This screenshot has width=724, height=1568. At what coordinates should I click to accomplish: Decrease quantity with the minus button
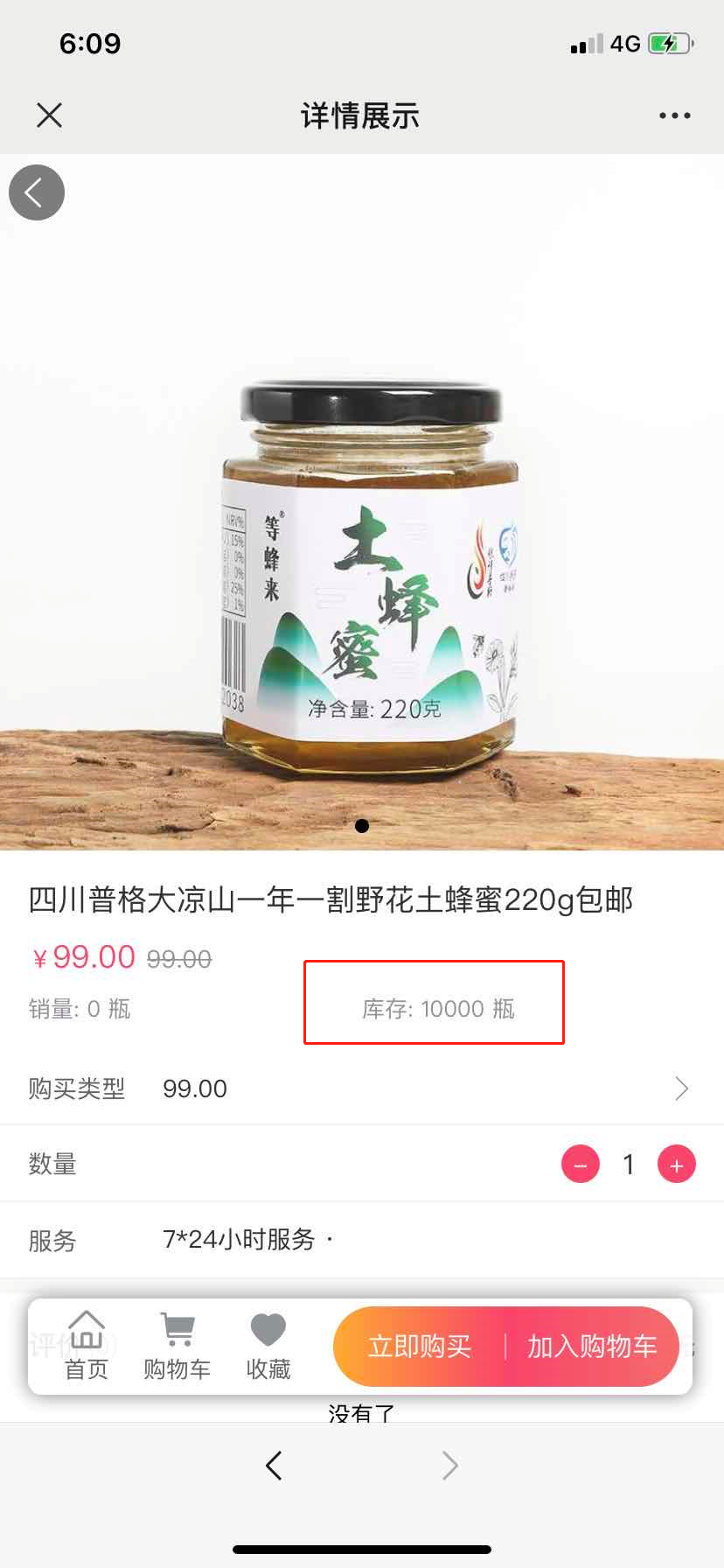point(581,1165)
